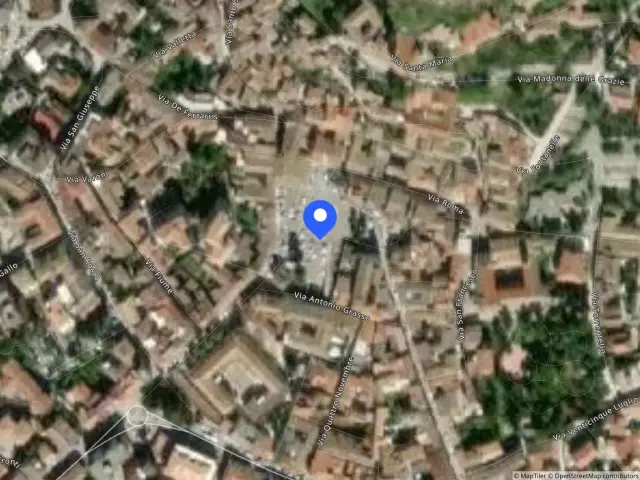Open the MapTiler attribution link
Screen dimensions: 640x480
(529, 476)
